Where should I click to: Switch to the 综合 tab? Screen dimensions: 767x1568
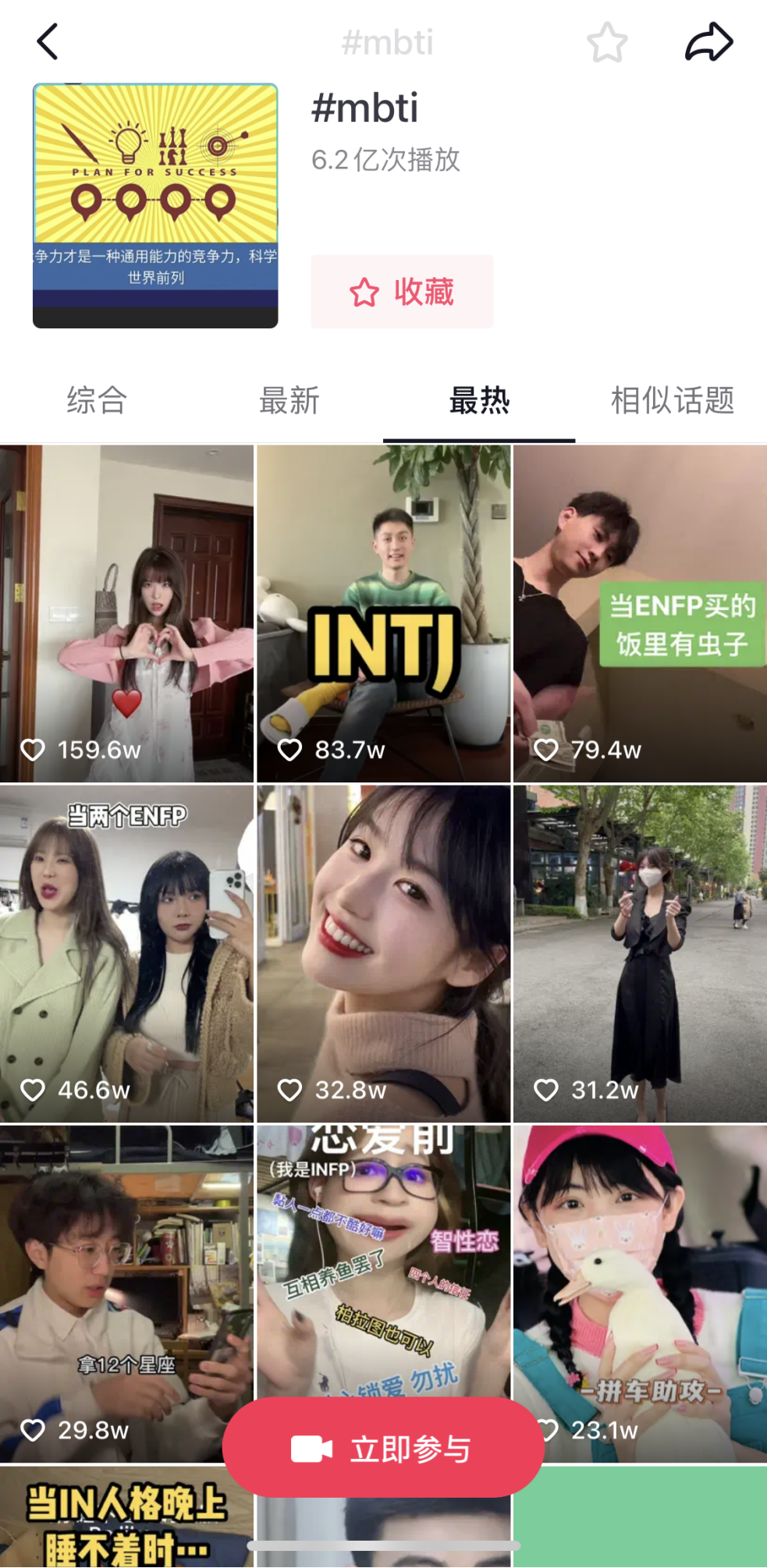(x=97, y=401)
